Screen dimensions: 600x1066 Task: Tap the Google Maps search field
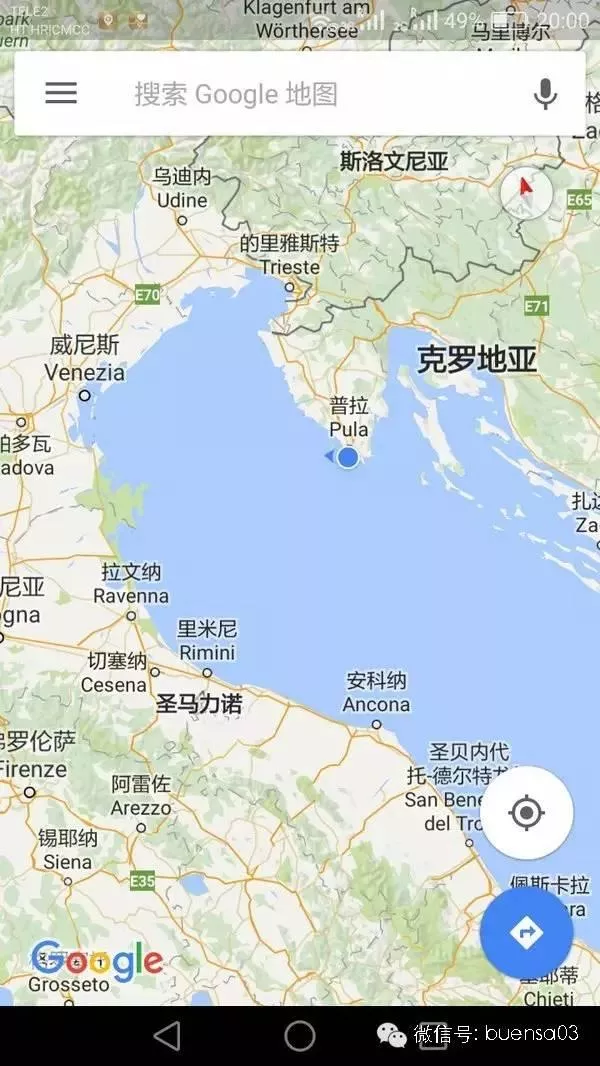(300, 94)
